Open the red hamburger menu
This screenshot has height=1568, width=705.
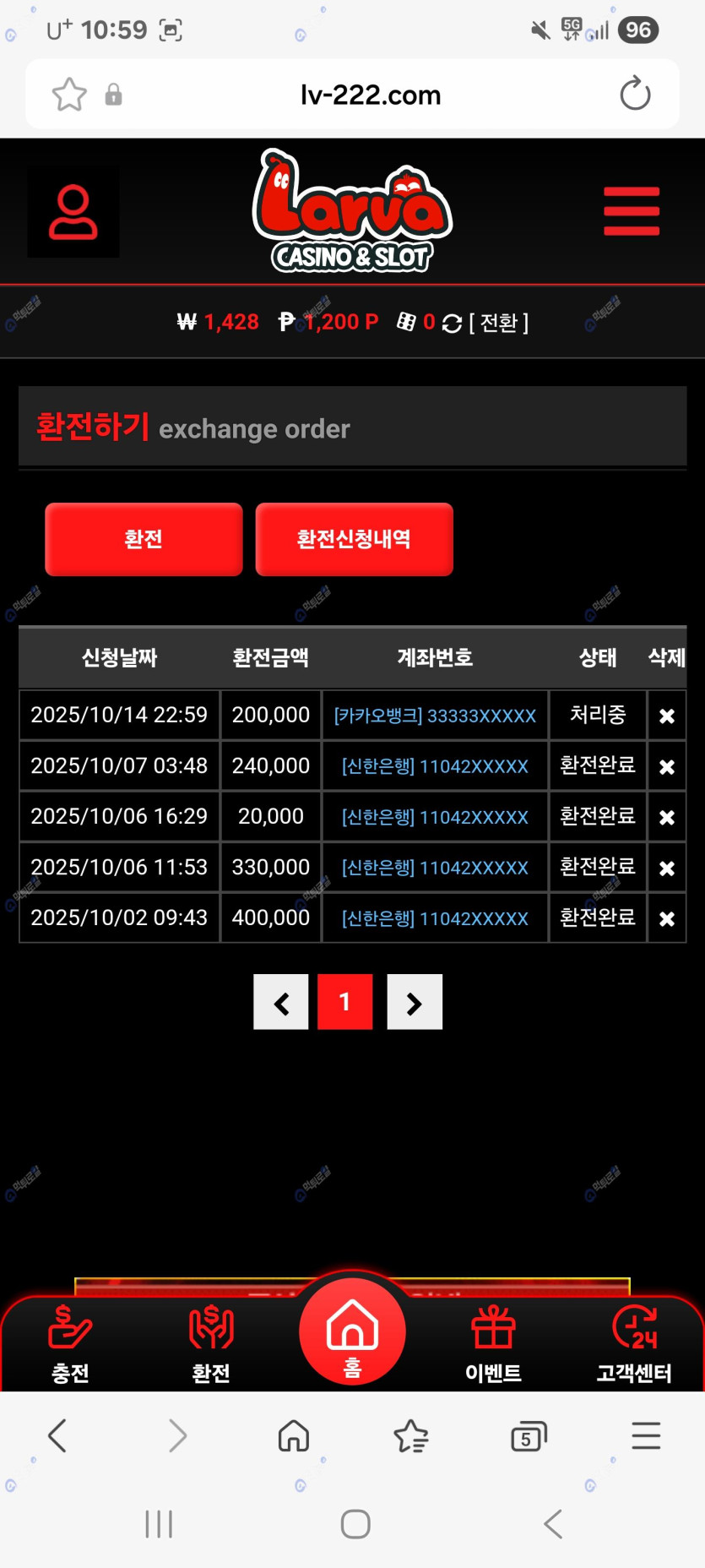631,211
